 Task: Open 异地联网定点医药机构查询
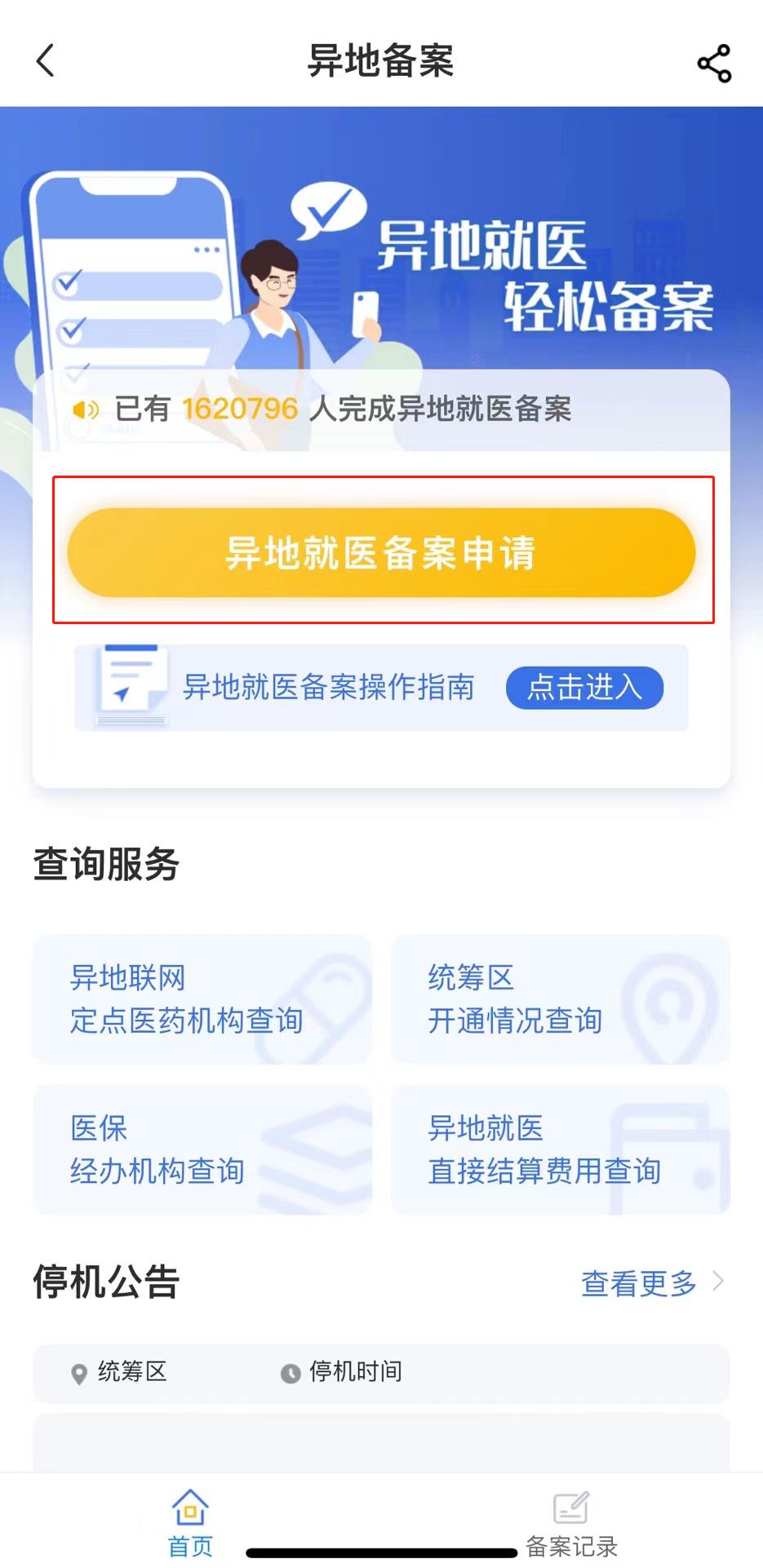pyautogui.click(x=202, y=999)
